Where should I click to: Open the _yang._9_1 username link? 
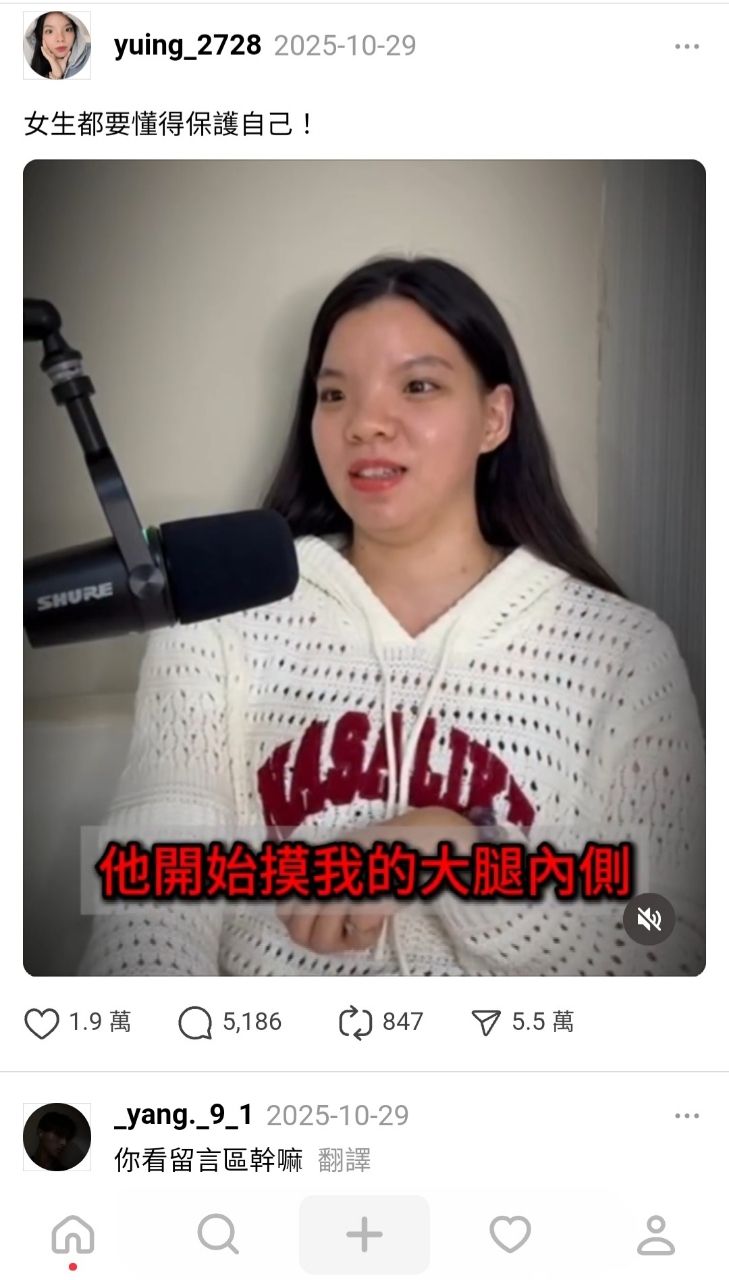point(183,1115)
